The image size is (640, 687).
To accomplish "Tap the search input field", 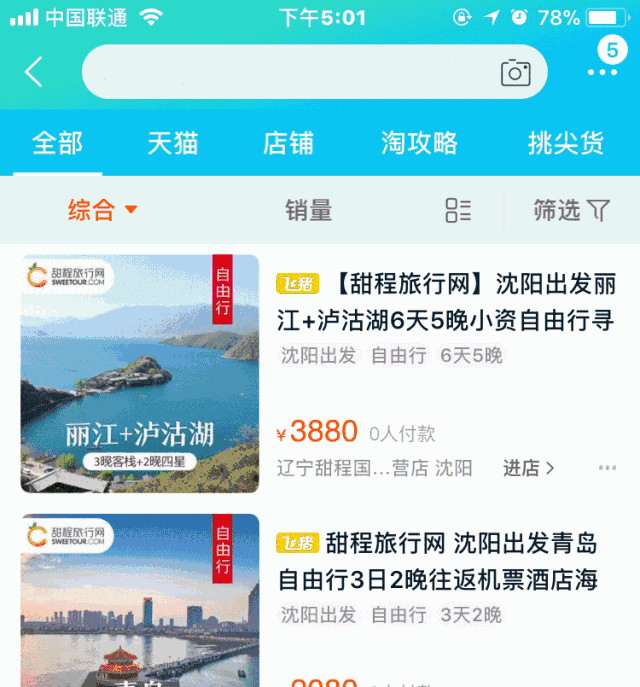I will (290, 72).
